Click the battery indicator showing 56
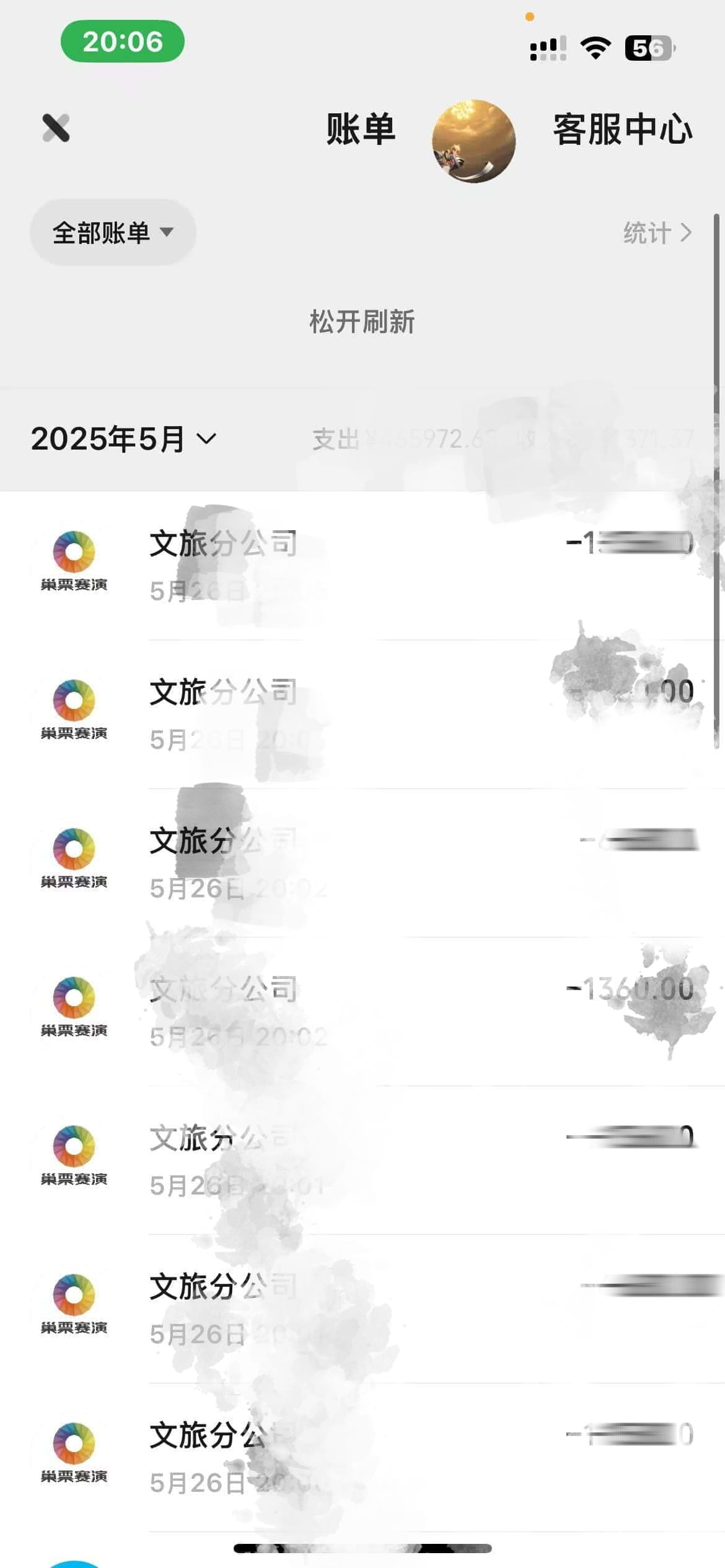The width and height of the screenshot is (725, 1568). point(649,47)
